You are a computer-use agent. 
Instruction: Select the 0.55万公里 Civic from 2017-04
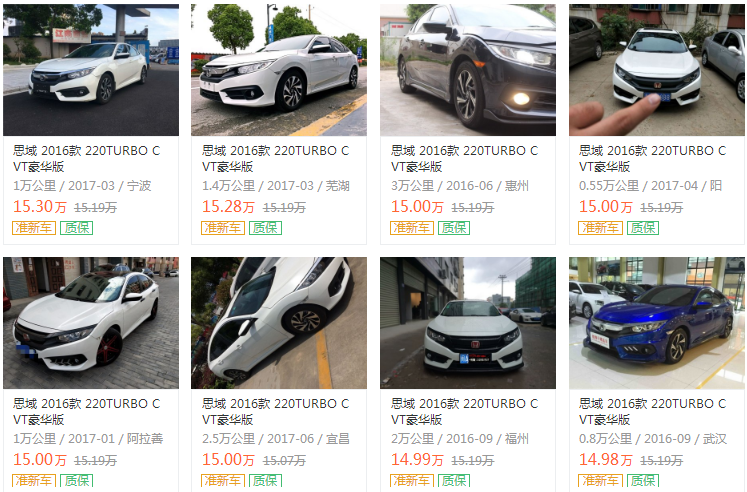656,71
